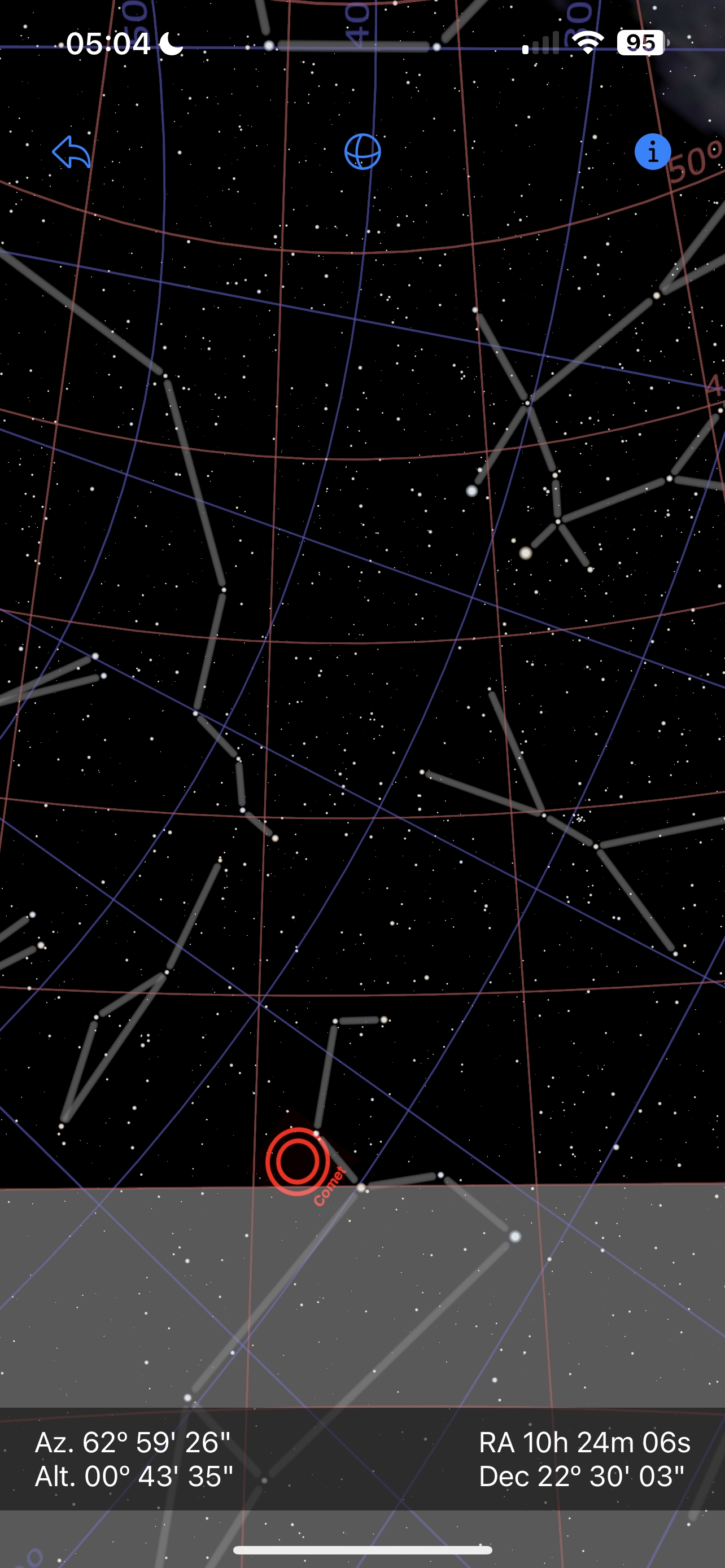Viewport: 725px width, 1568px height.
Task: Select the red Comet target marker
Action: (x=298, y=1161)
